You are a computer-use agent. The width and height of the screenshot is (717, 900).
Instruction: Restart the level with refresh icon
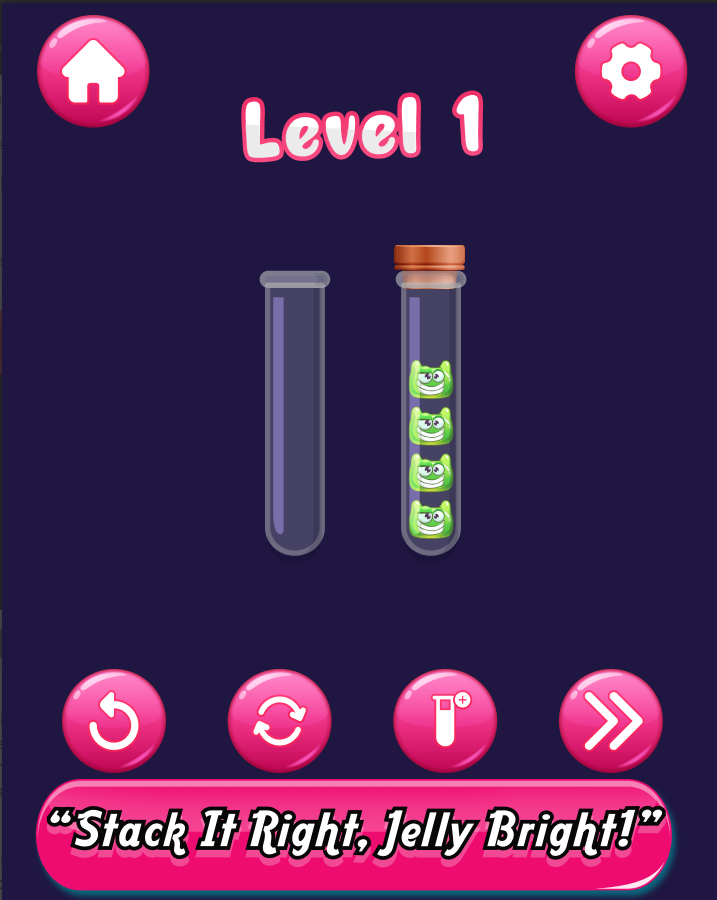[279, 721]
